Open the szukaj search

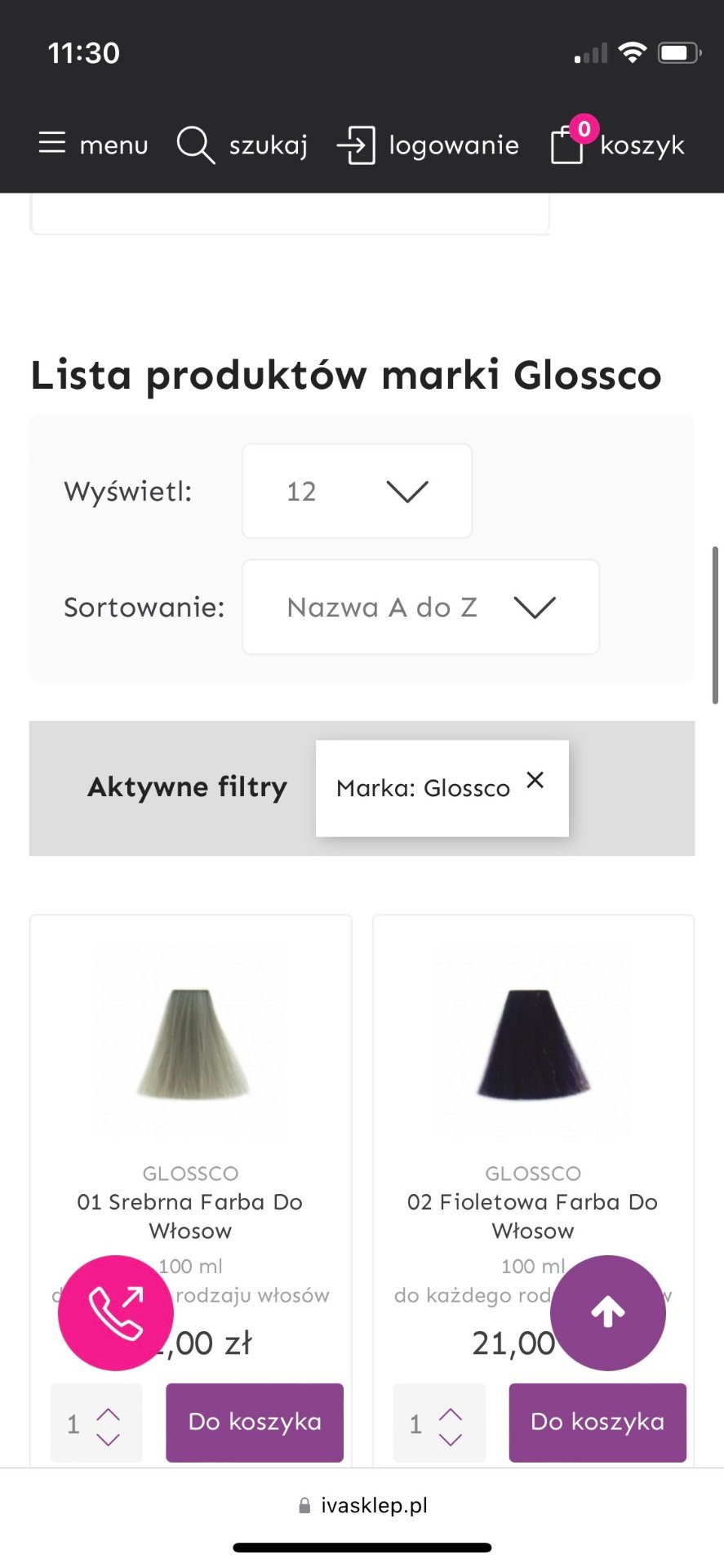pyautogui.click(x=242, y=145)
